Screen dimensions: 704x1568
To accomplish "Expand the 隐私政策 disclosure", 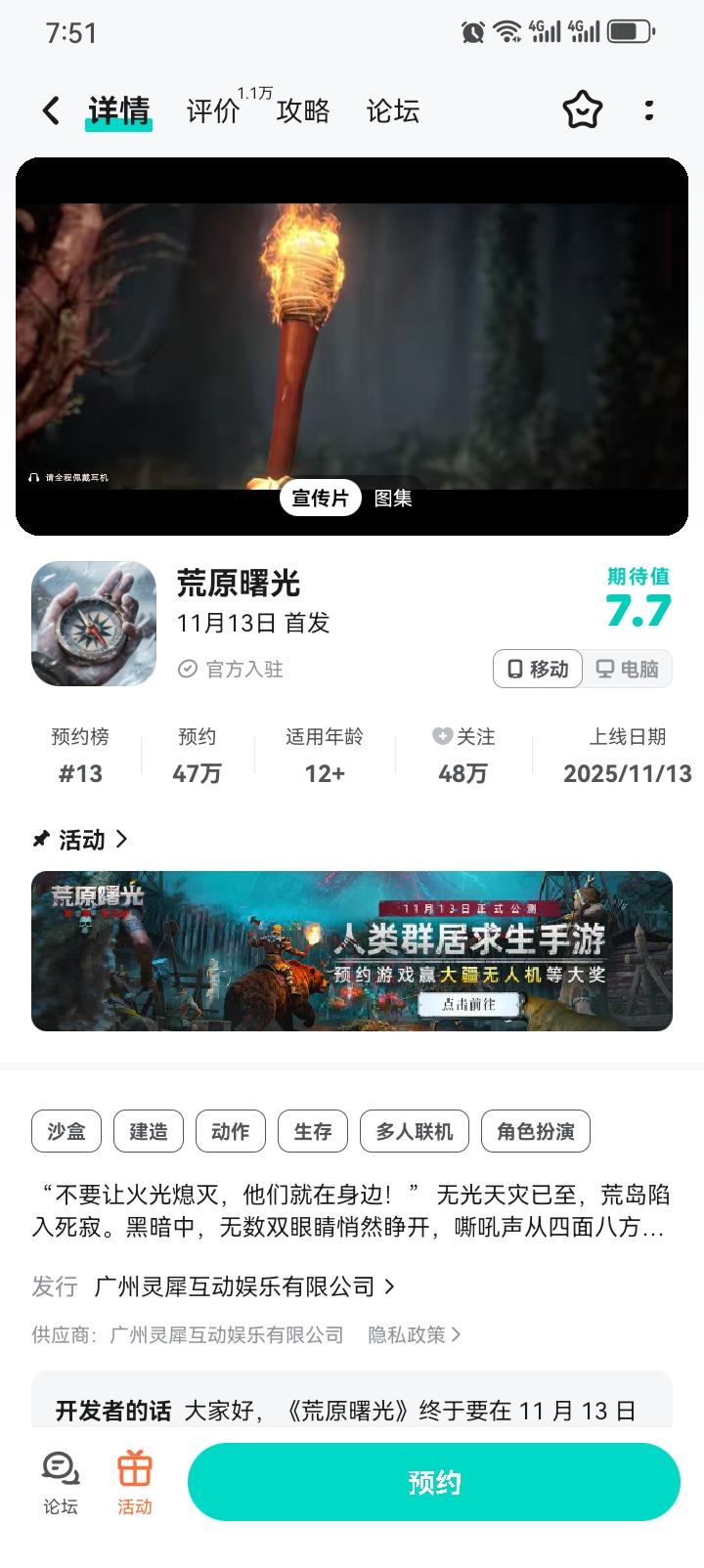I will tap(412, 1333).
